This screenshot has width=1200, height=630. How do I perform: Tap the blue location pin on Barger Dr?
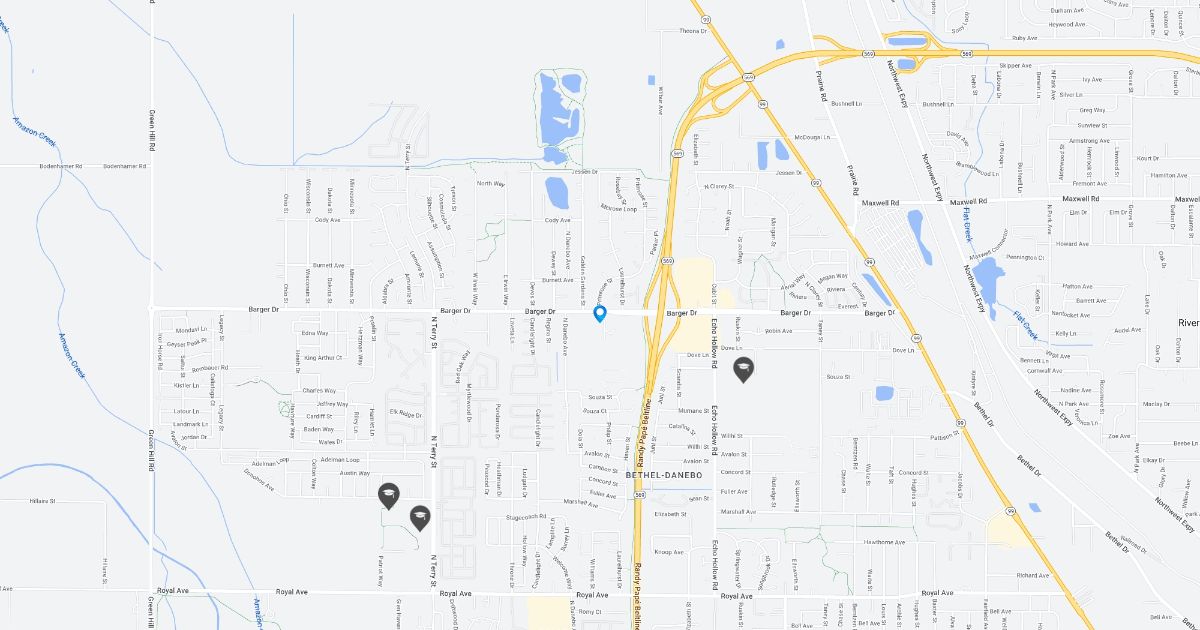[x=600, y=314]
